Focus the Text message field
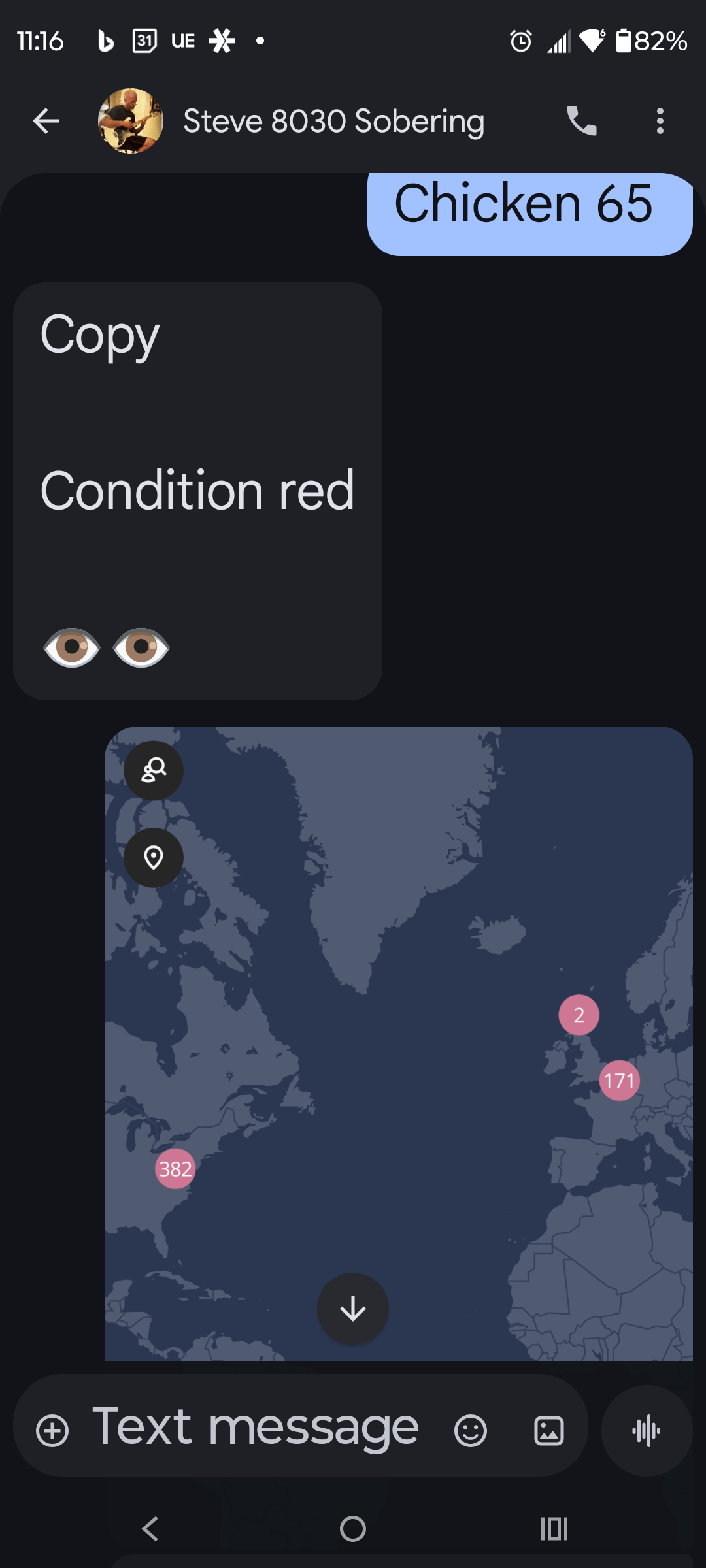 click(255, 1428)
